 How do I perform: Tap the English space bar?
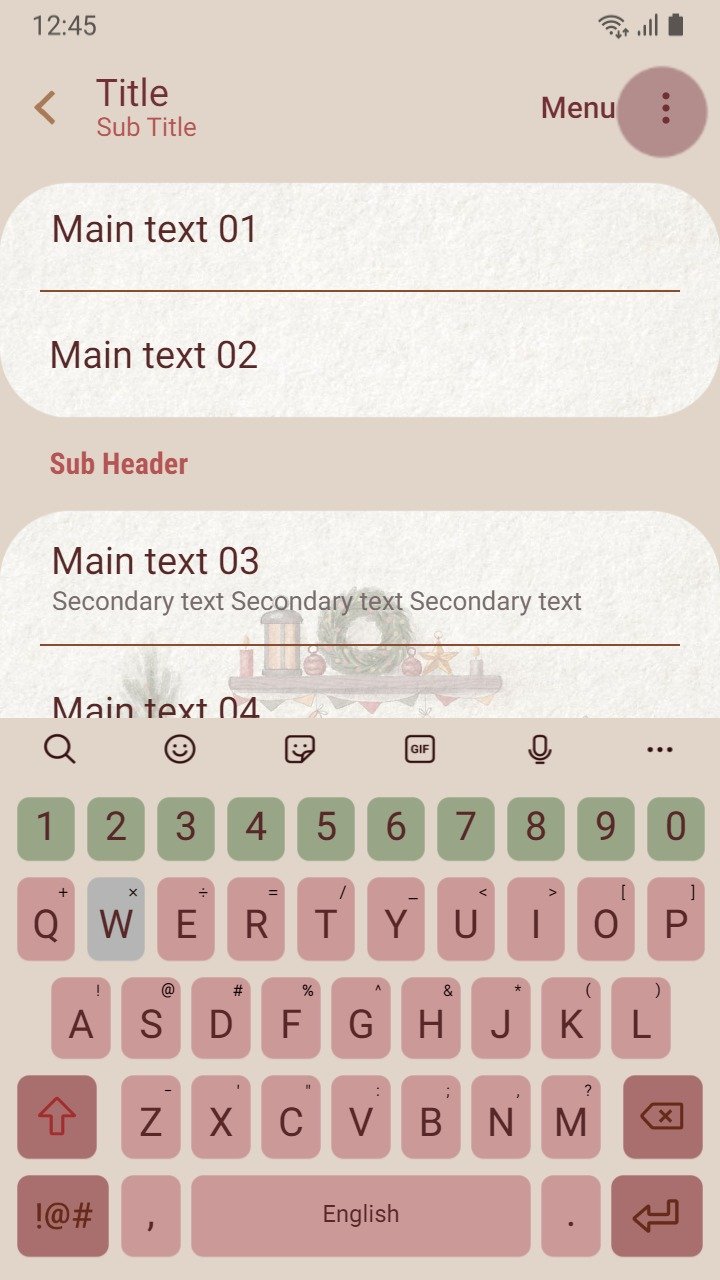pos(361,1215)
